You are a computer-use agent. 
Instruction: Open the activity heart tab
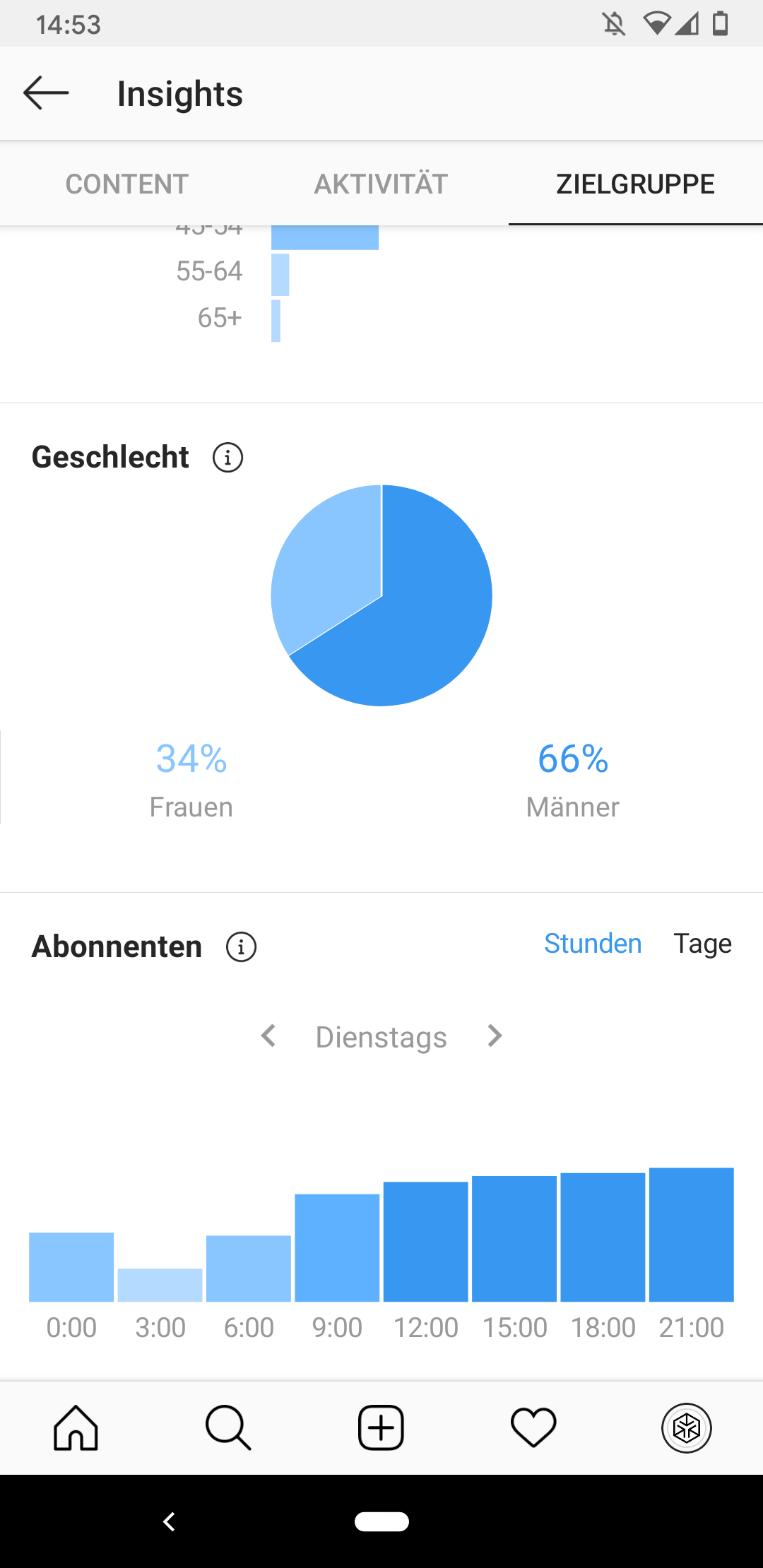[533, 1427]
